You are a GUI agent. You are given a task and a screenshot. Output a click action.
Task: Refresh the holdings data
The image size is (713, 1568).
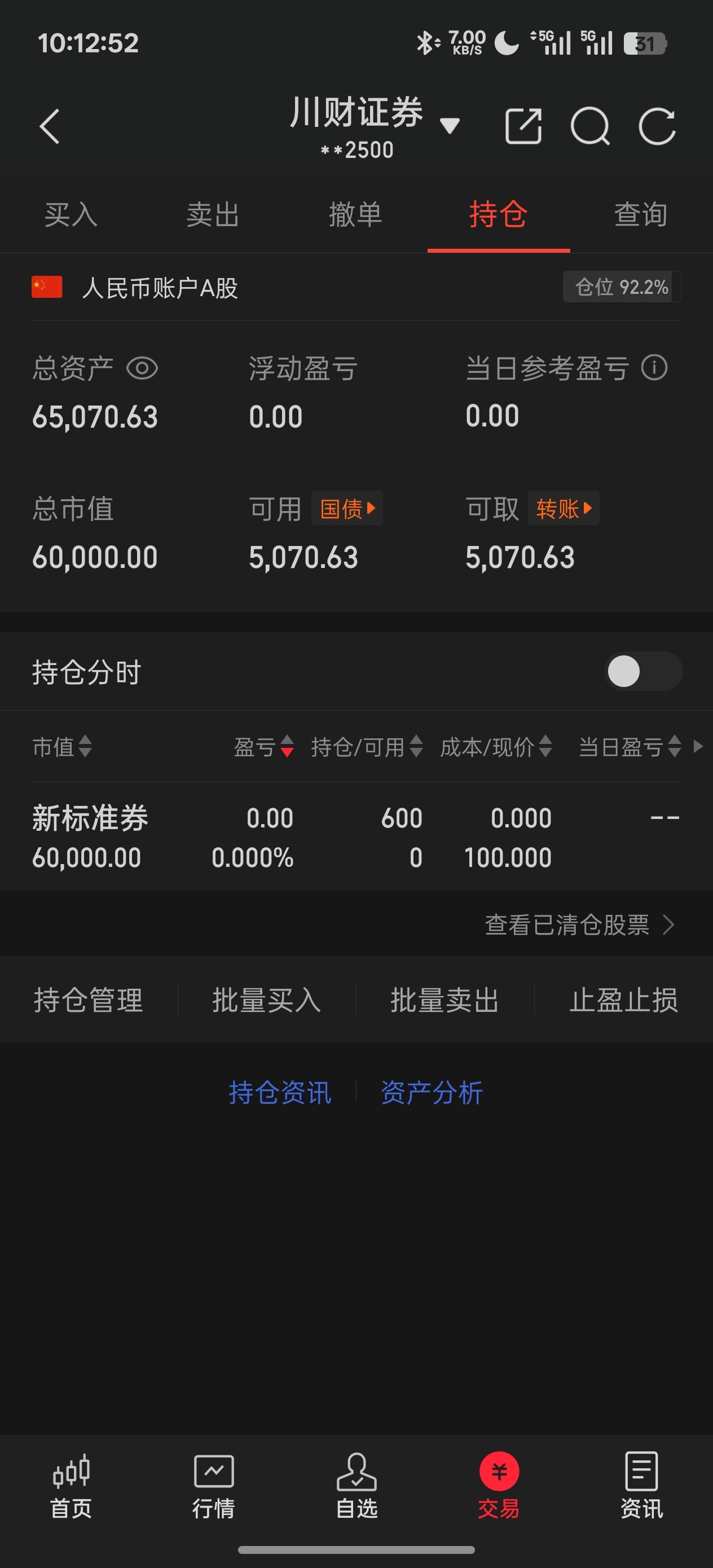[x=657, y=126]
